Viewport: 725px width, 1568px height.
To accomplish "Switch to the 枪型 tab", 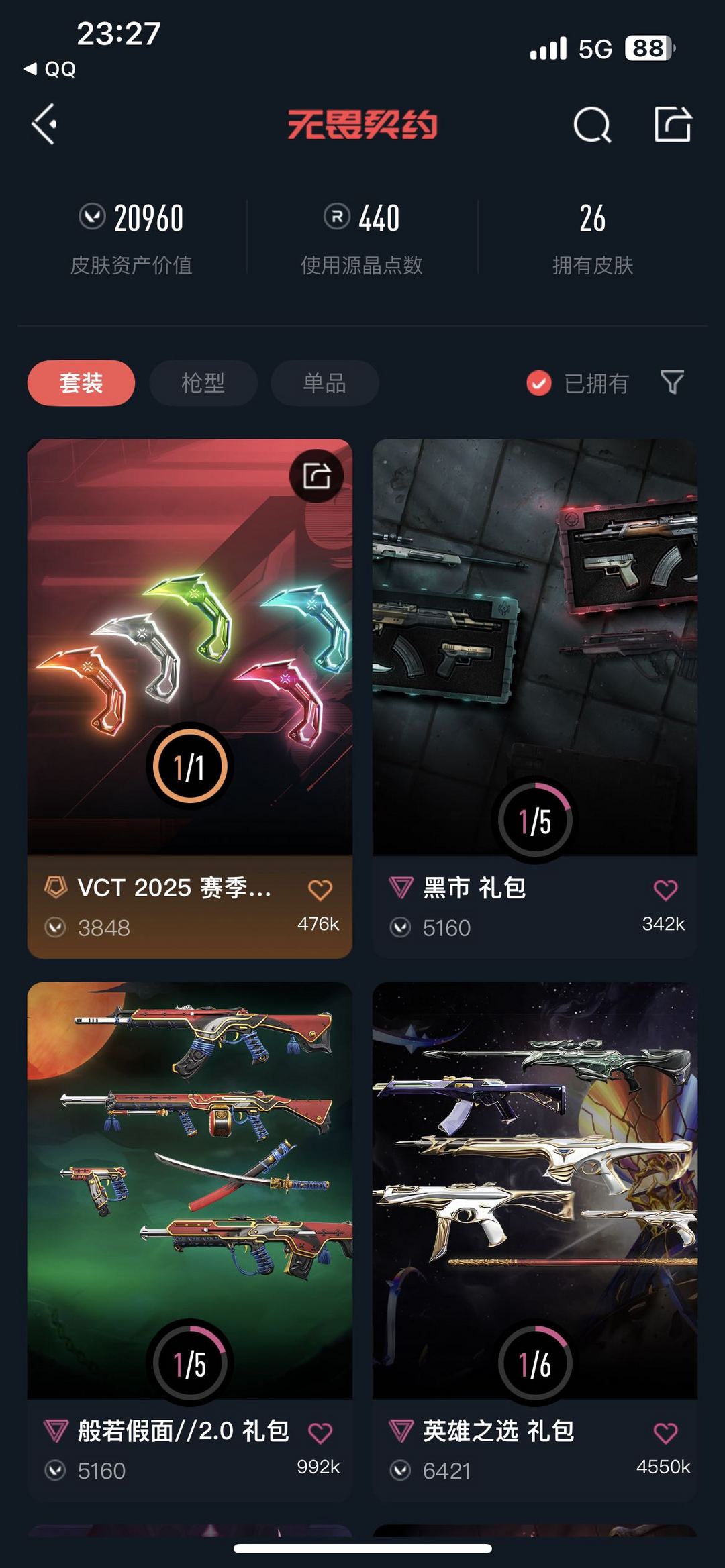I will click(203, 383).
